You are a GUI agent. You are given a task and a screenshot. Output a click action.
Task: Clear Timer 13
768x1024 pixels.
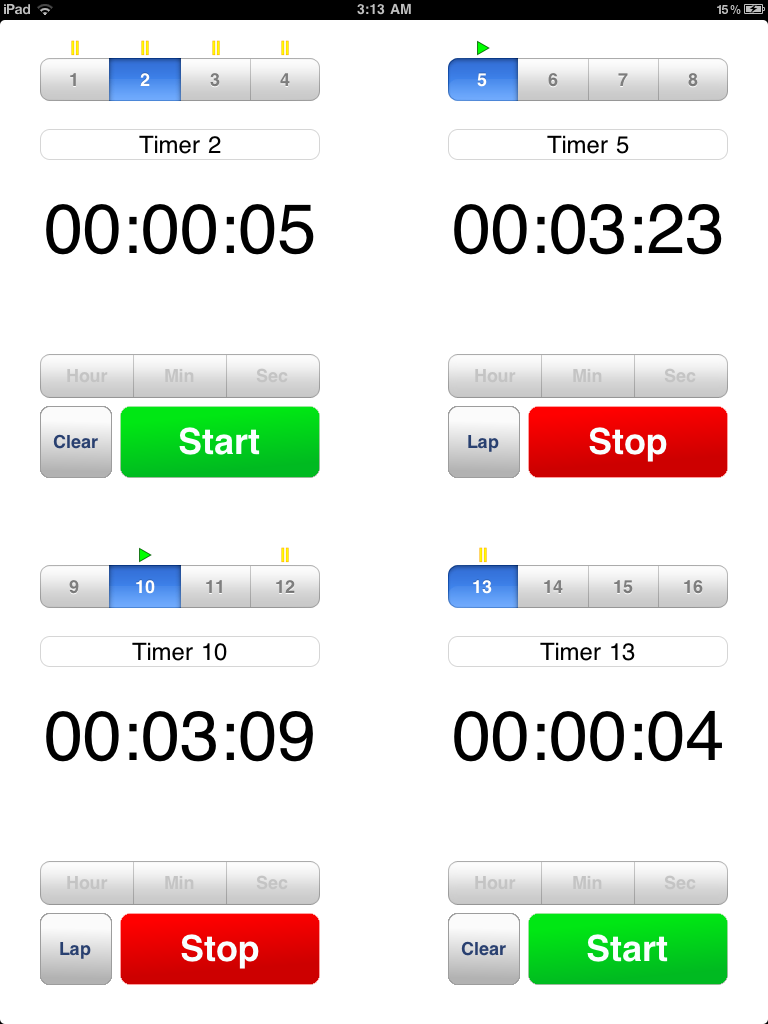(x=483, y=949)
